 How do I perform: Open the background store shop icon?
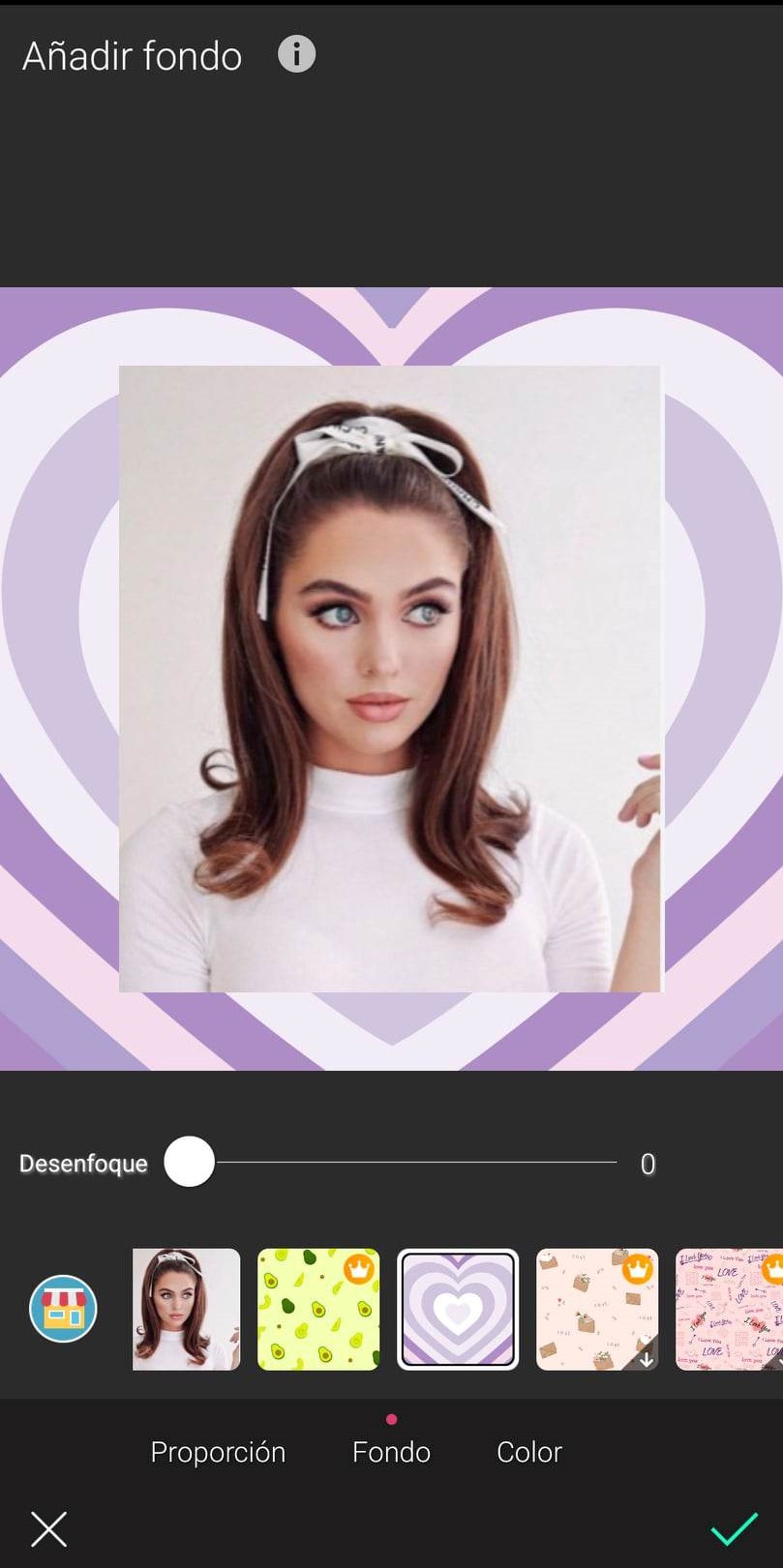coord(63,1309)
